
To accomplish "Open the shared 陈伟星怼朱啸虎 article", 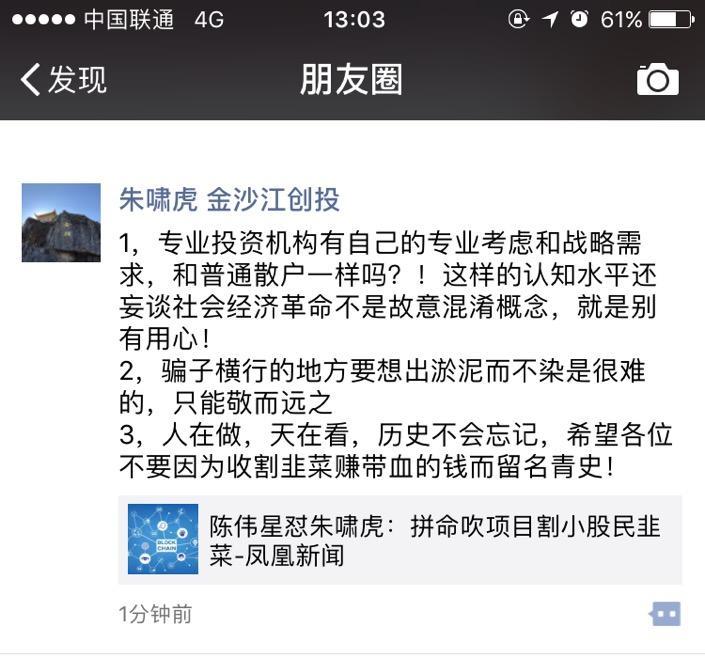I will 400,540.
